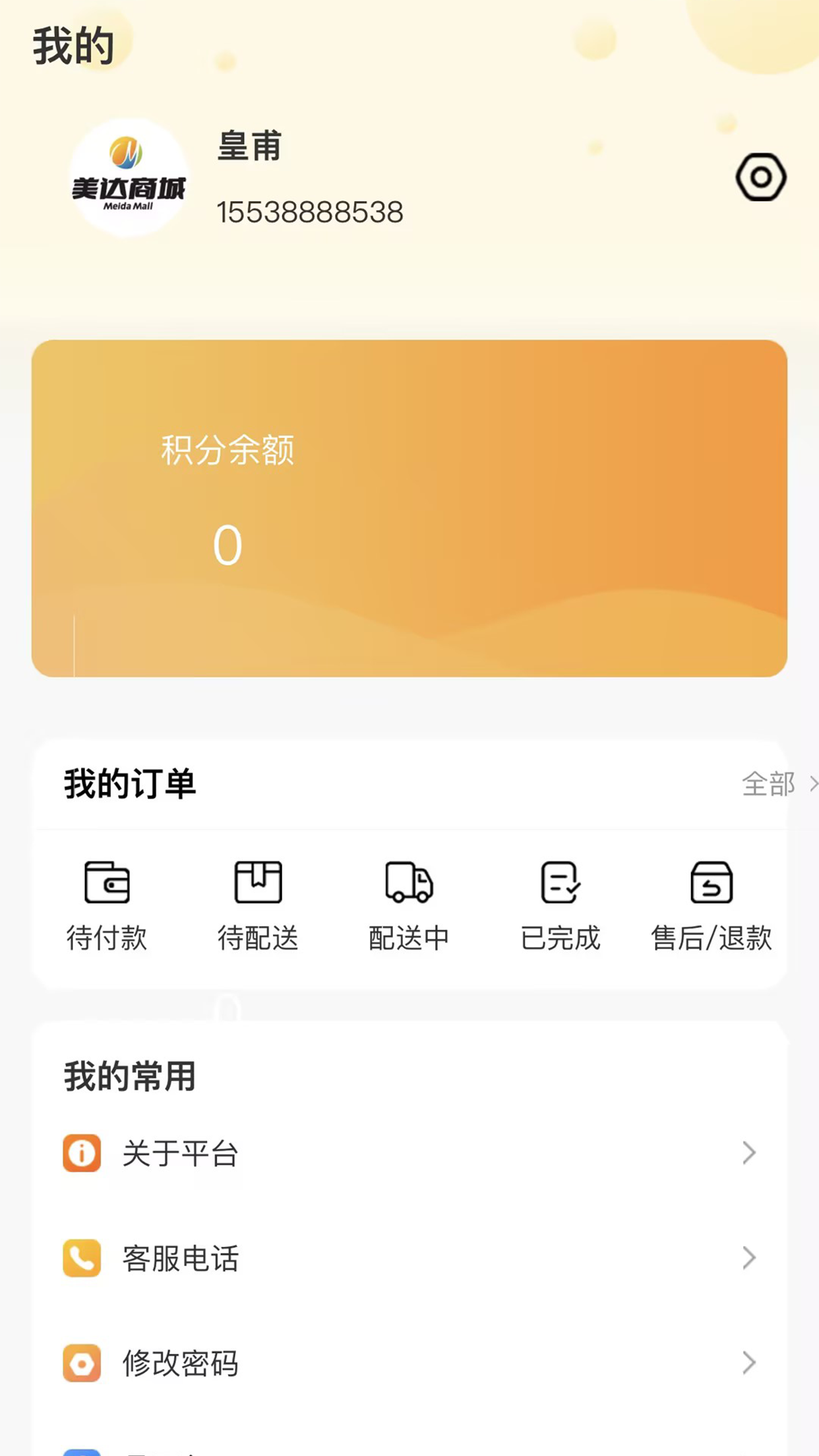
Task: View all orders via 全部
Action: point(777,784)
